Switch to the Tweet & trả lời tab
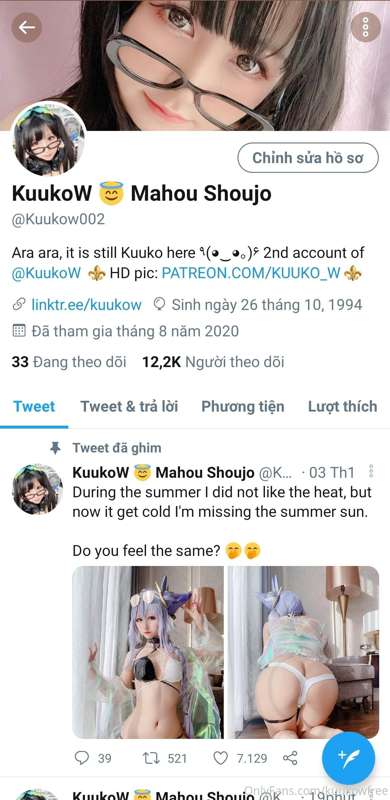 [129, 407]
